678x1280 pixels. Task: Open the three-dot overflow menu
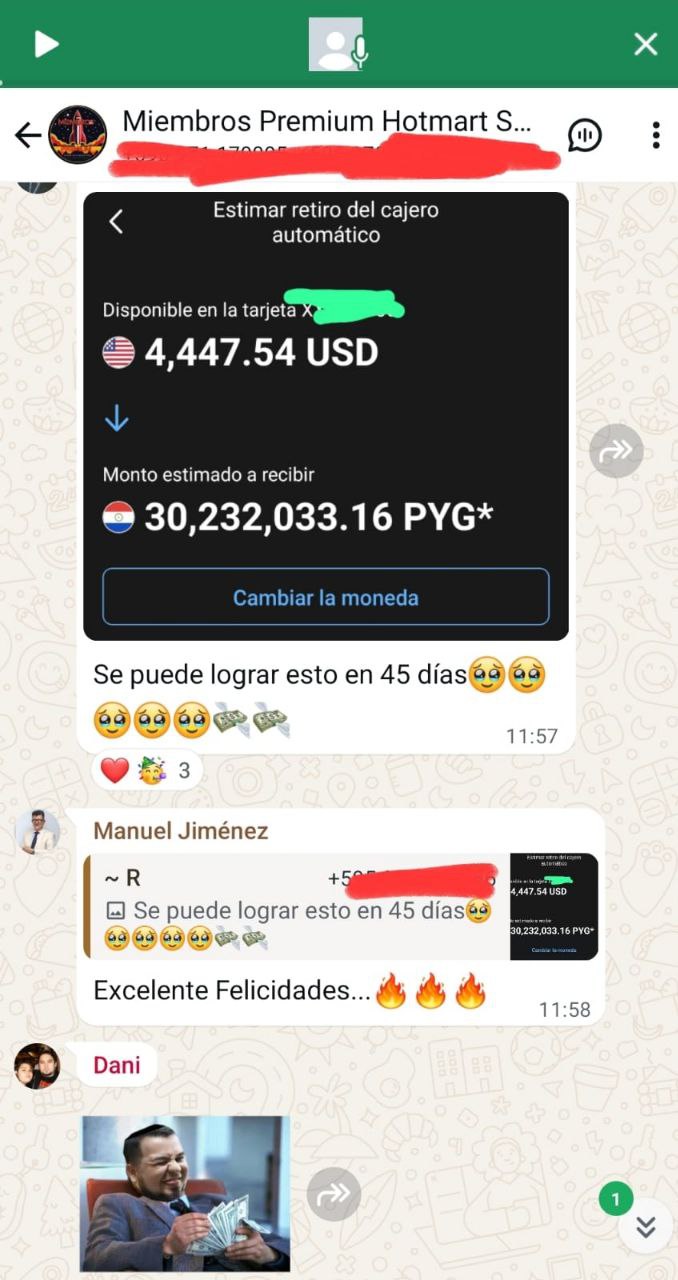pyautogui.click(x=656, y=135)
